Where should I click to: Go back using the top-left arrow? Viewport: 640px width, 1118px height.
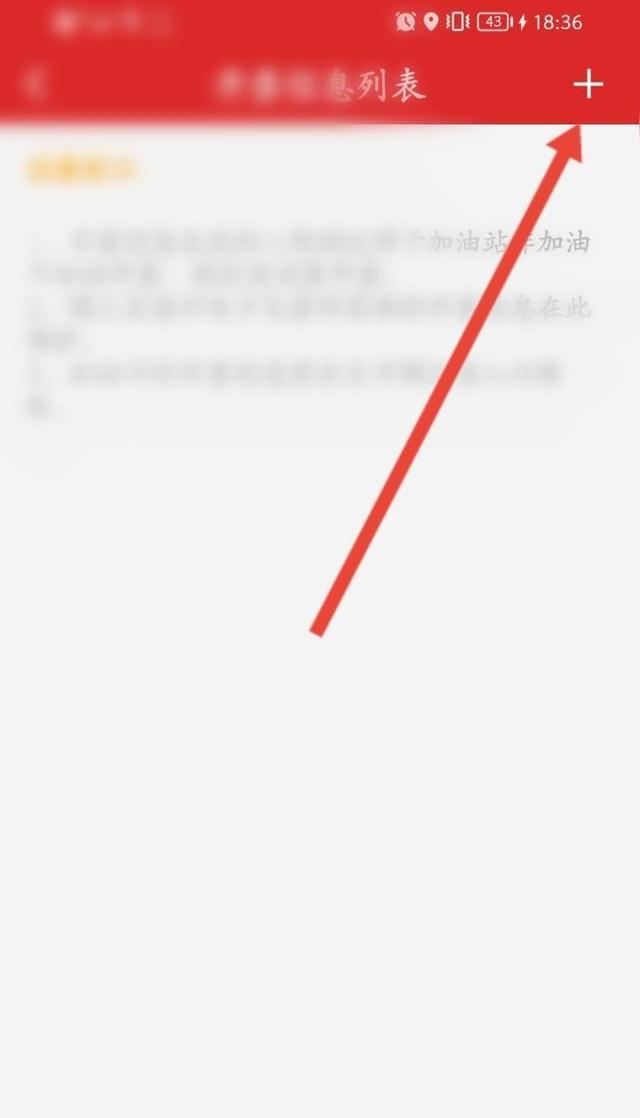33,83
